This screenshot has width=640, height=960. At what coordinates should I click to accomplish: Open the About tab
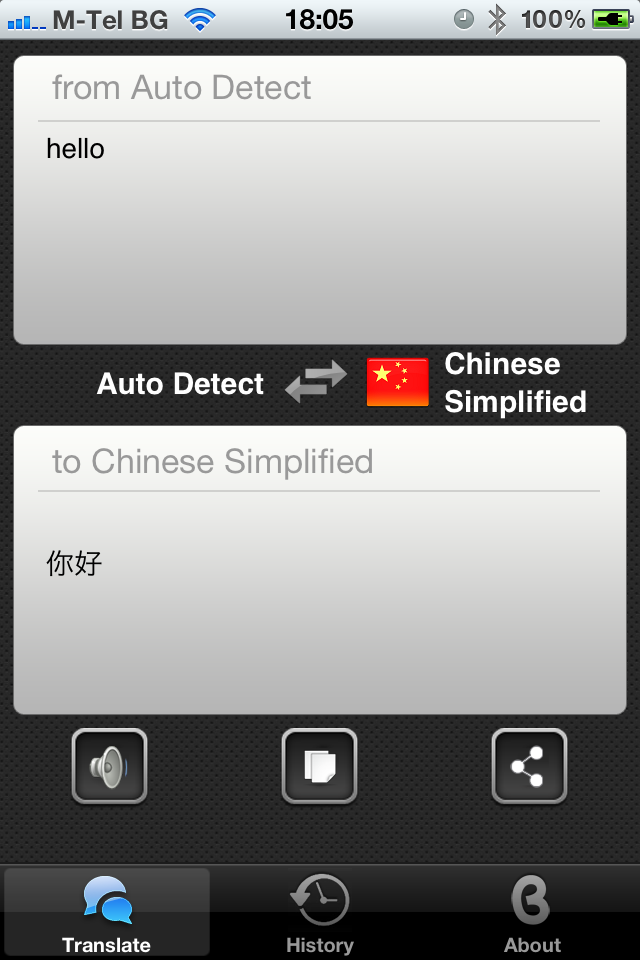pos(532,914)
